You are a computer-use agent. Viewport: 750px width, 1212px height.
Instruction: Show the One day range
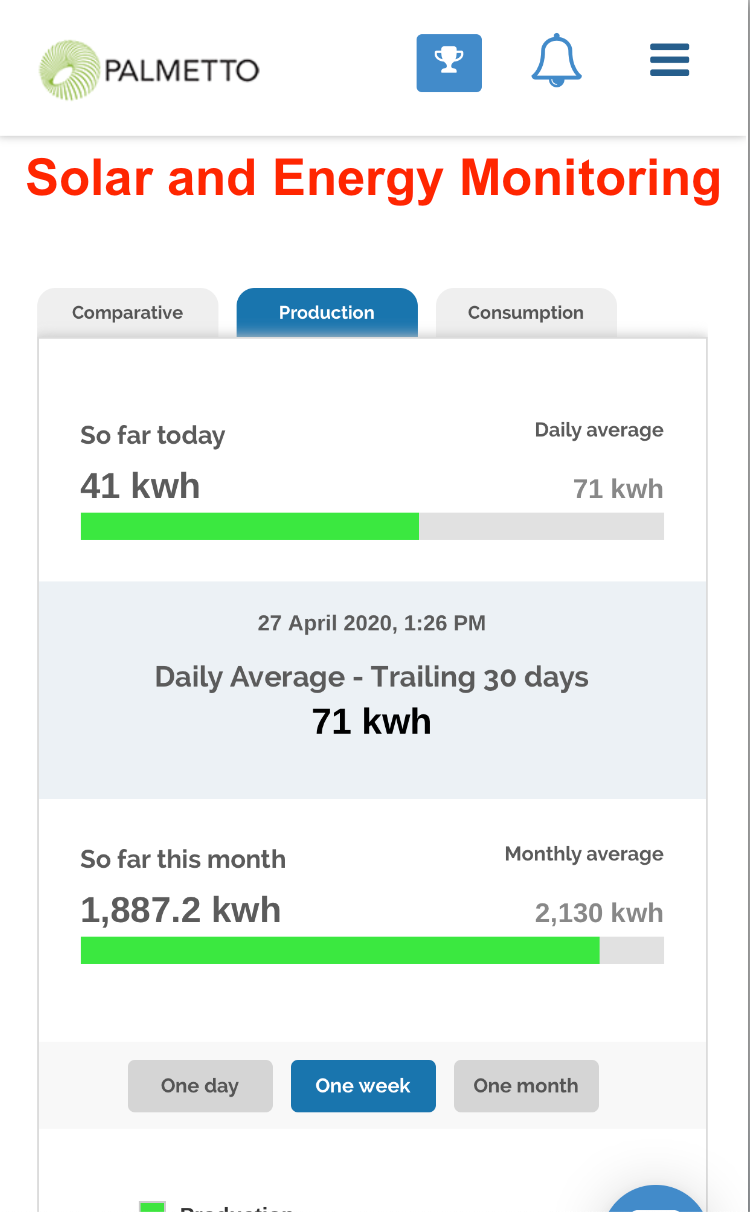click(200, 1086)
